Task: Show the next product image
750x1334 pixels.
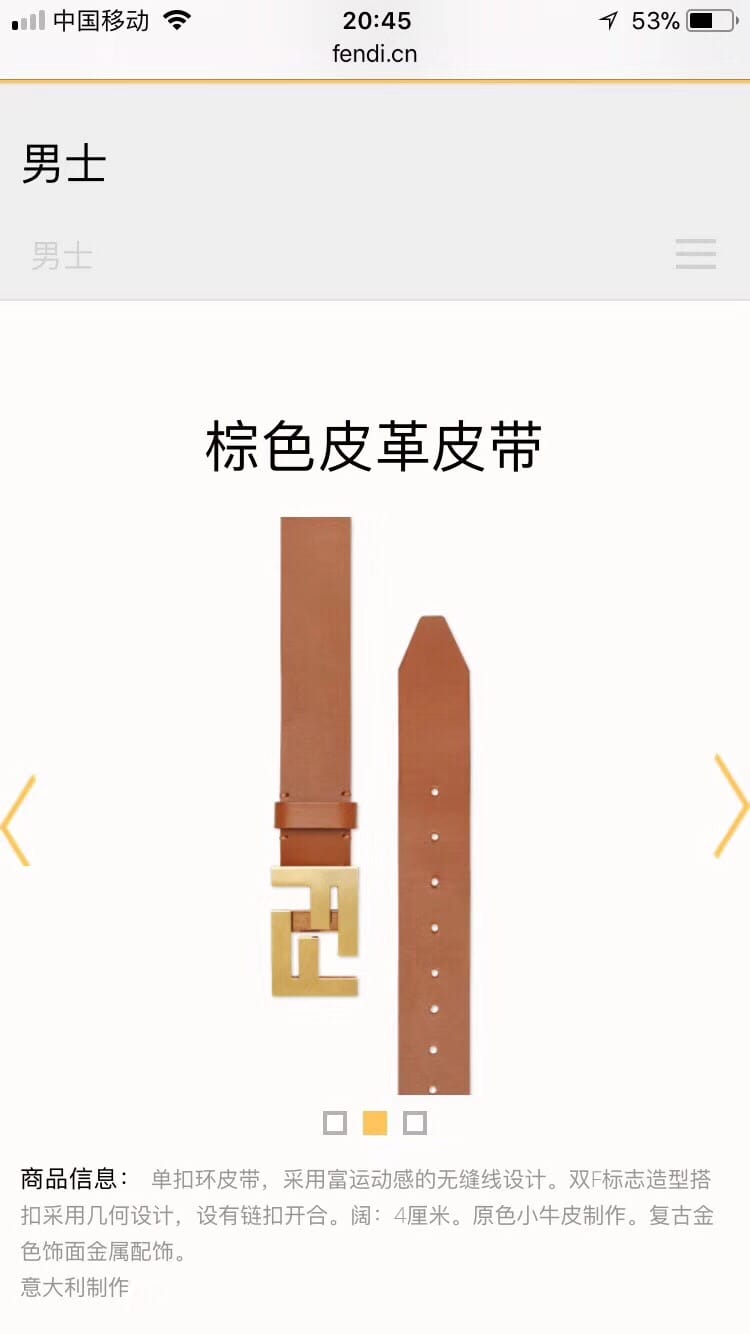Action: (x=731, y=806)
